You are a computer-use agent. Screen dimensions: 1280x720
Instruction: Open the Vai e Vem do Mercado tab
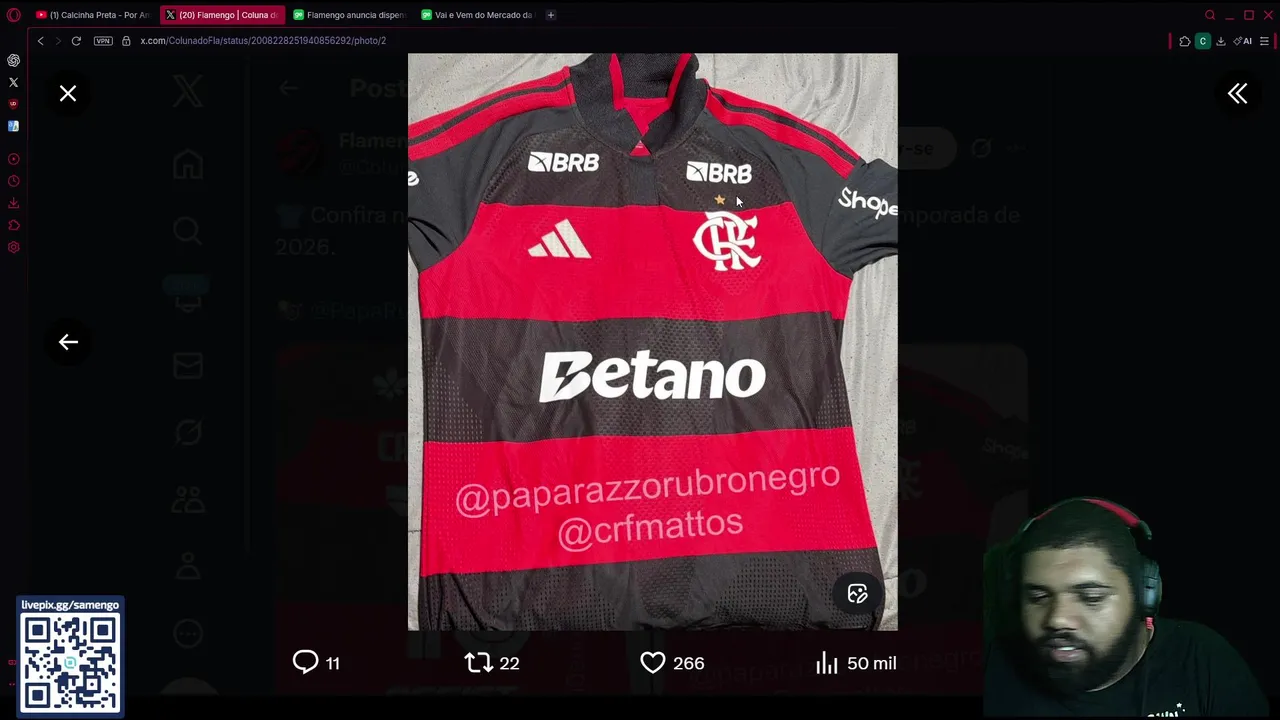(x=478, y=15)
